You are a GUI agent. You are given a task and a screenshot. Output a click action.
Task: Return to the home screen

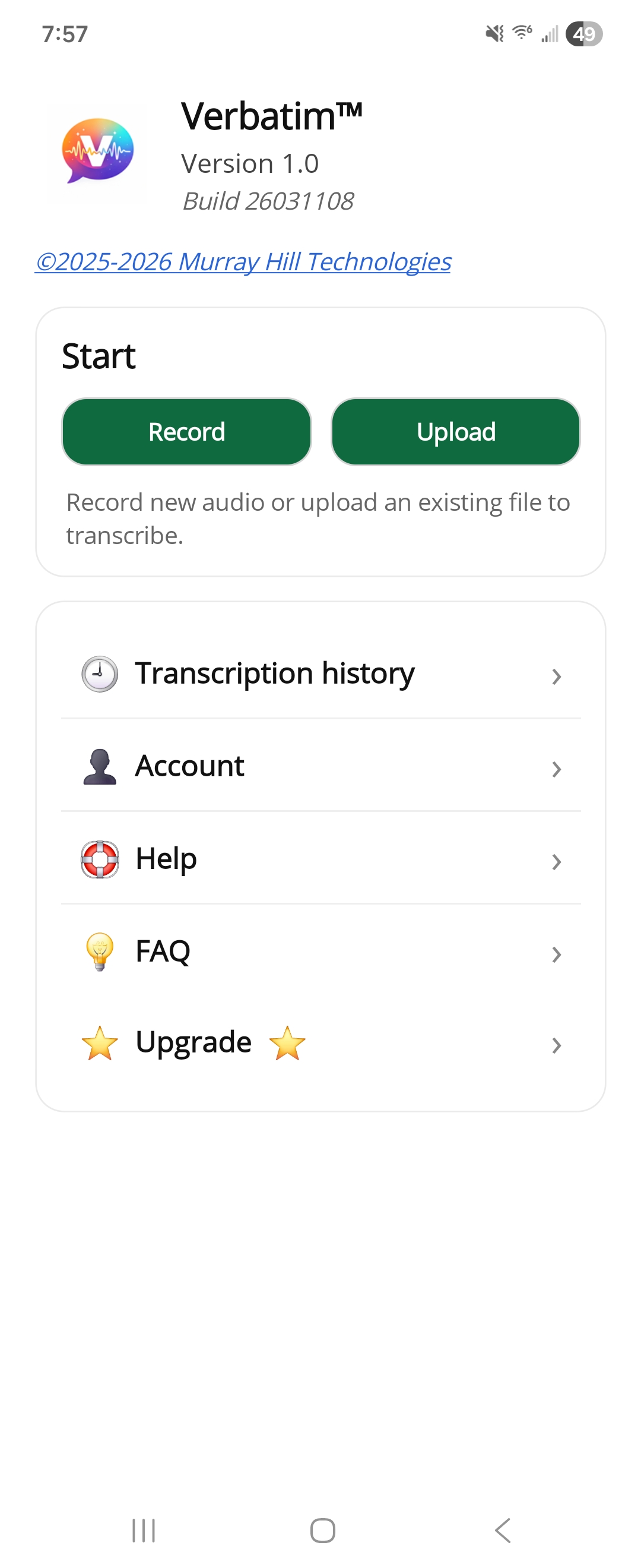click(x=322, y=1529)
